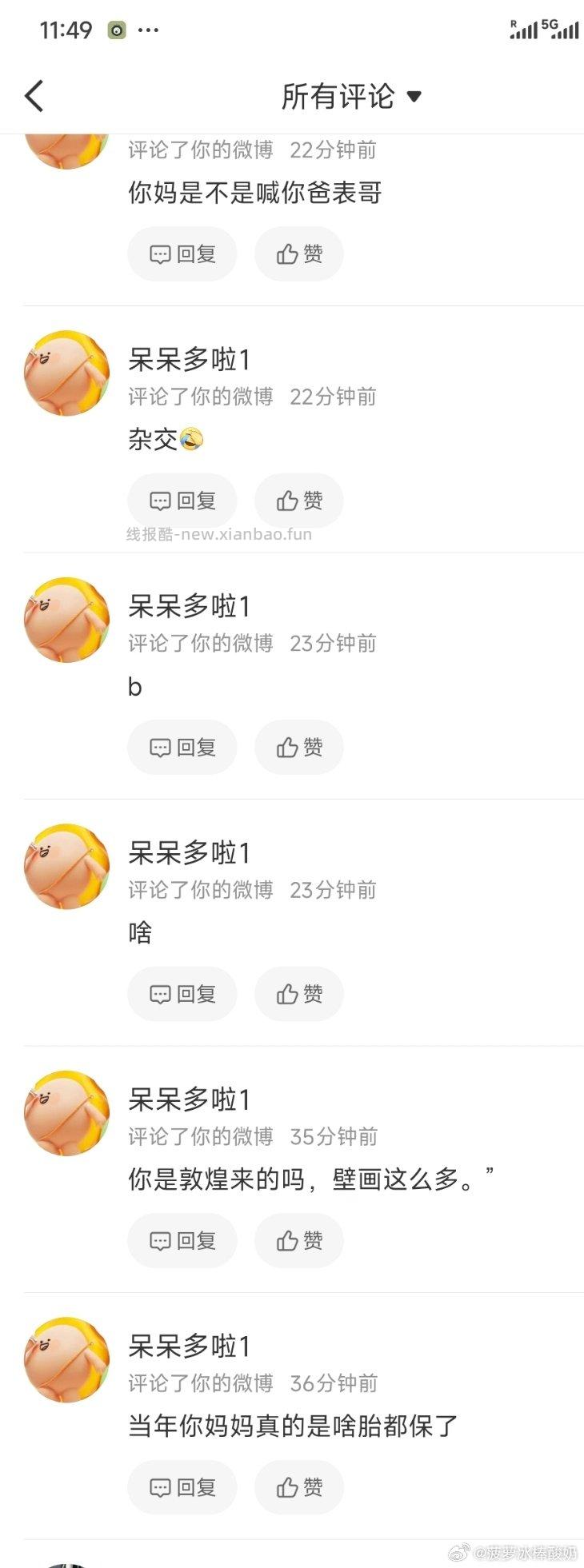This screenshot has height=1568, width=584.
Task: Tap the three-dot overflow in the status bar
Action: [x=149, y=30]
